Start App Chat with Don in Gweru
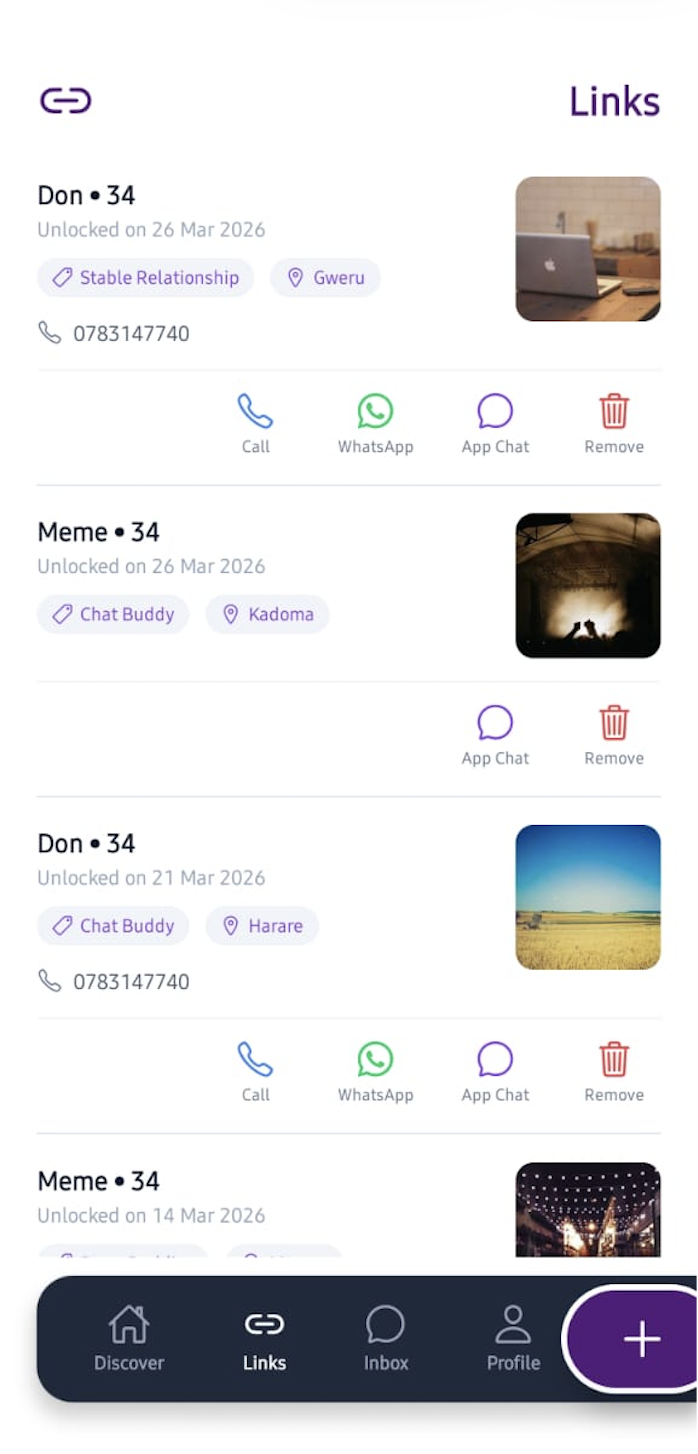 click(495, 423)
